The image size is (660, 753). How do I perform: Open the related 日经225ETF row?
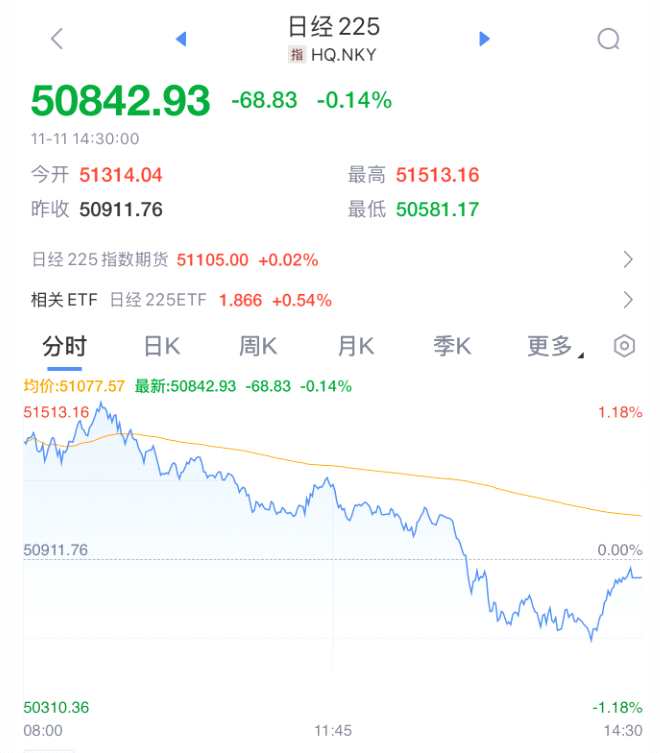pyautogui.click(x=330, y=300)
